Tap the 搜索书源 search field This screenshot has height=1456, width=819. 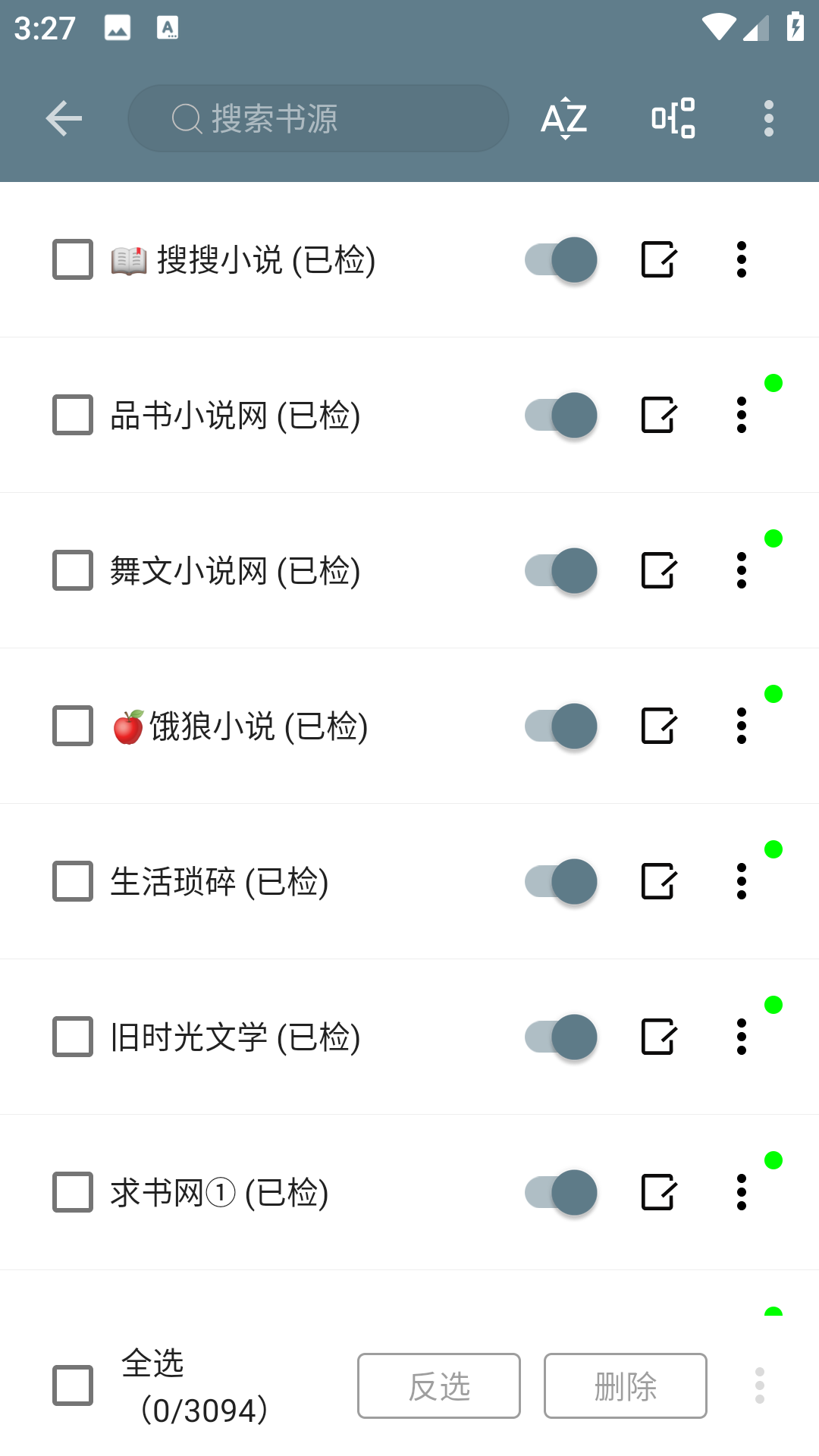point(318,118)
